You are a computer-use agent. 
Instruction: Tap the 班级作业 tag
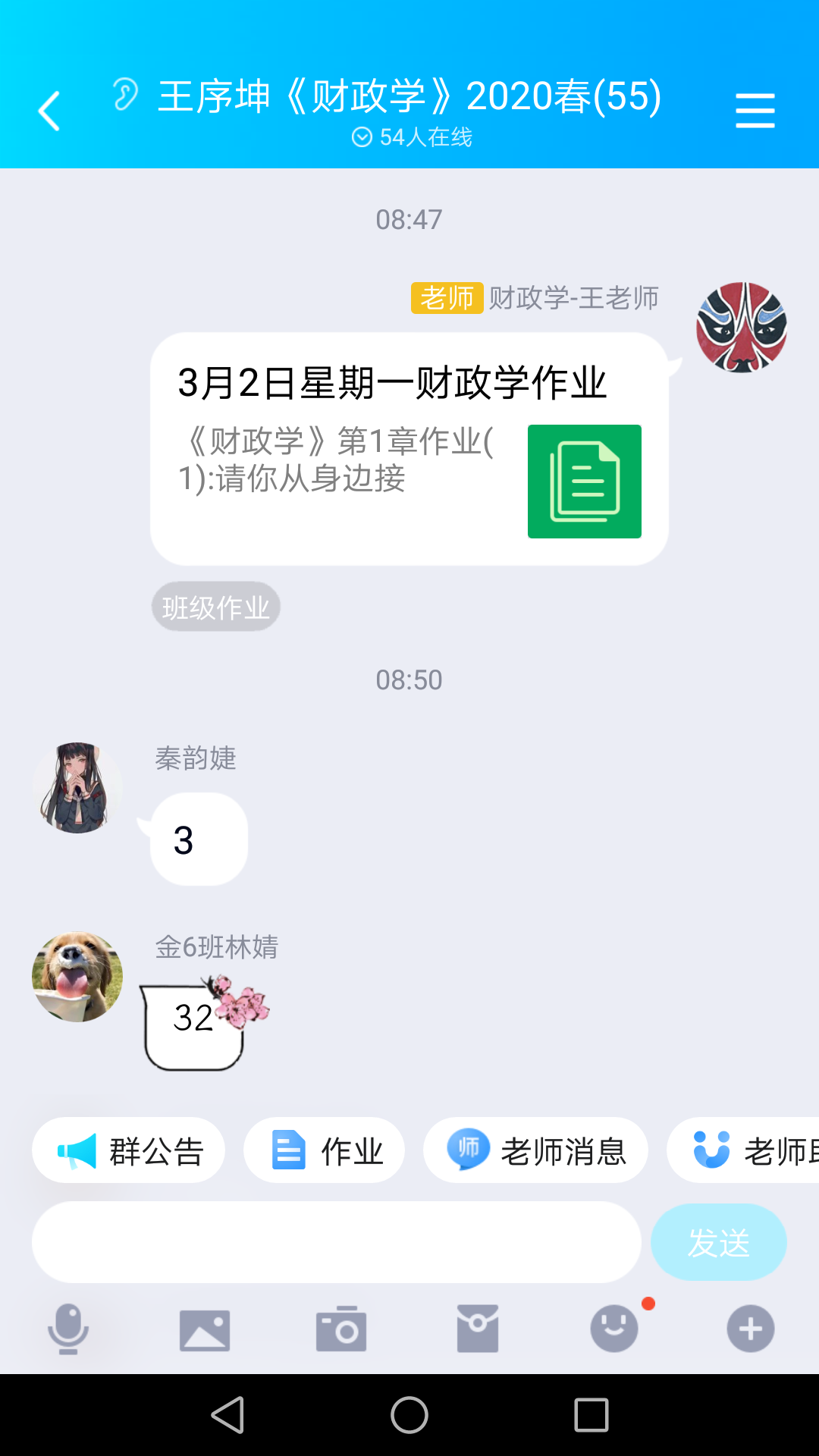tap(216, 607)
